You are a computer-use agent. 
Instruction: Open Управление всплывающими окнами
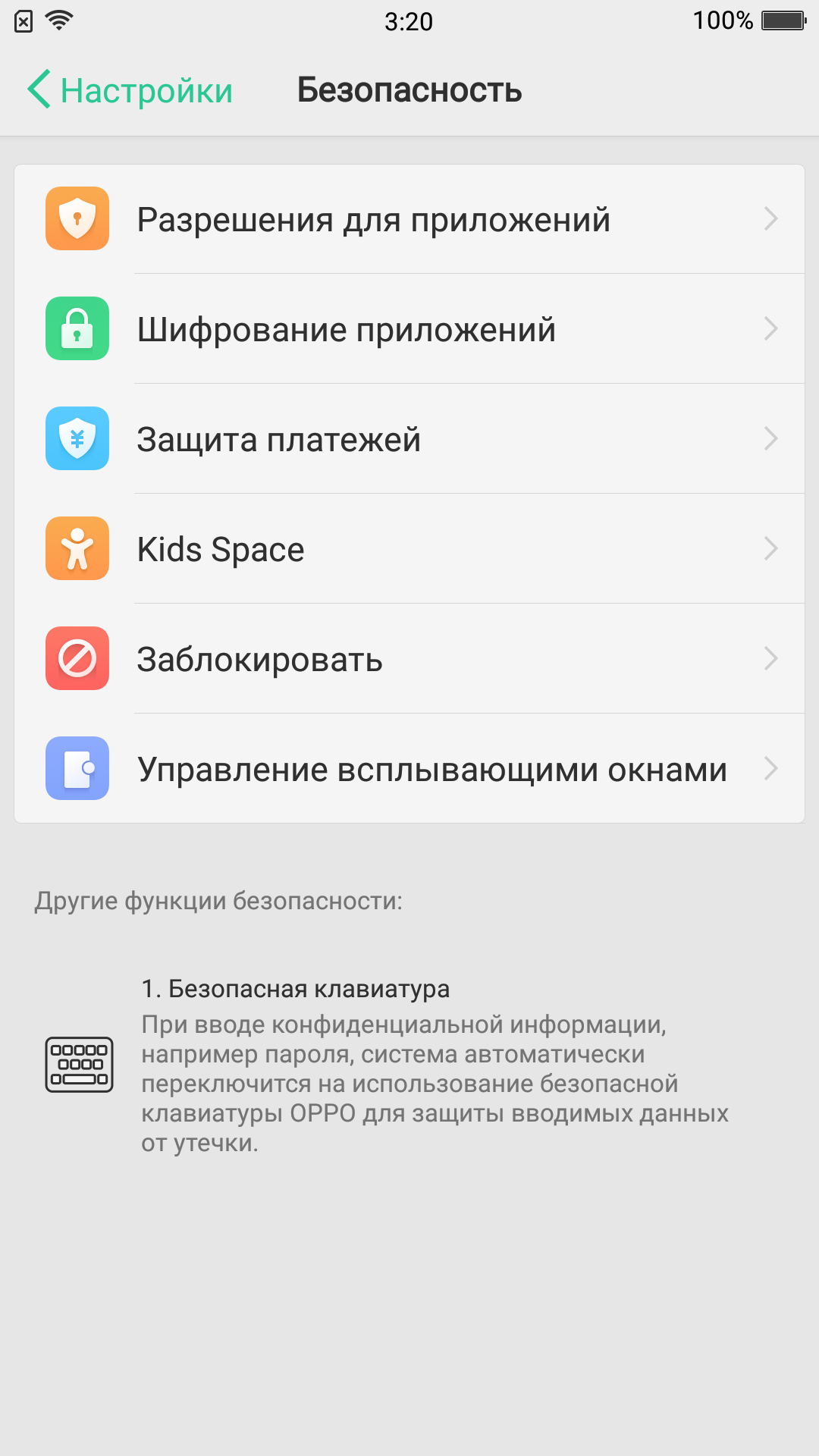(409, 768)
